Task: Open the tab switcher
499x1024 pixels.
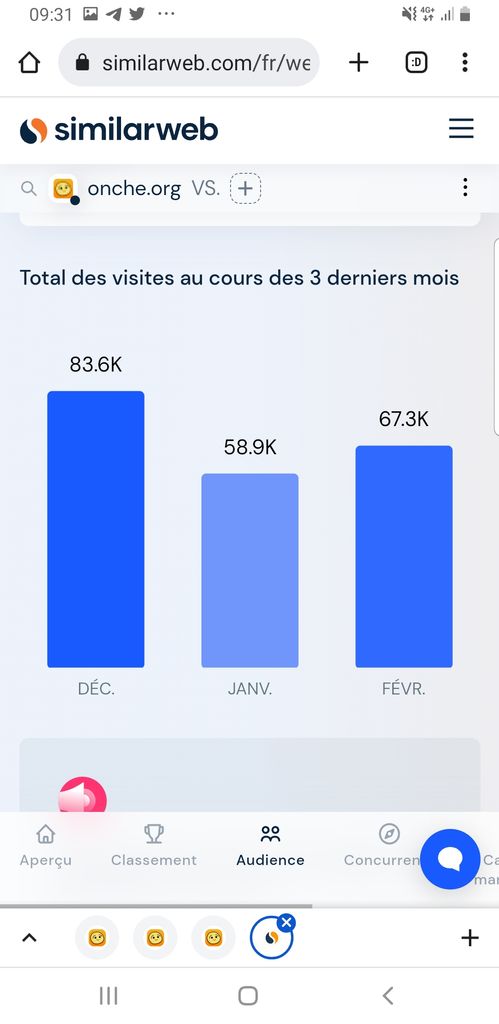Action: [417, 63]
